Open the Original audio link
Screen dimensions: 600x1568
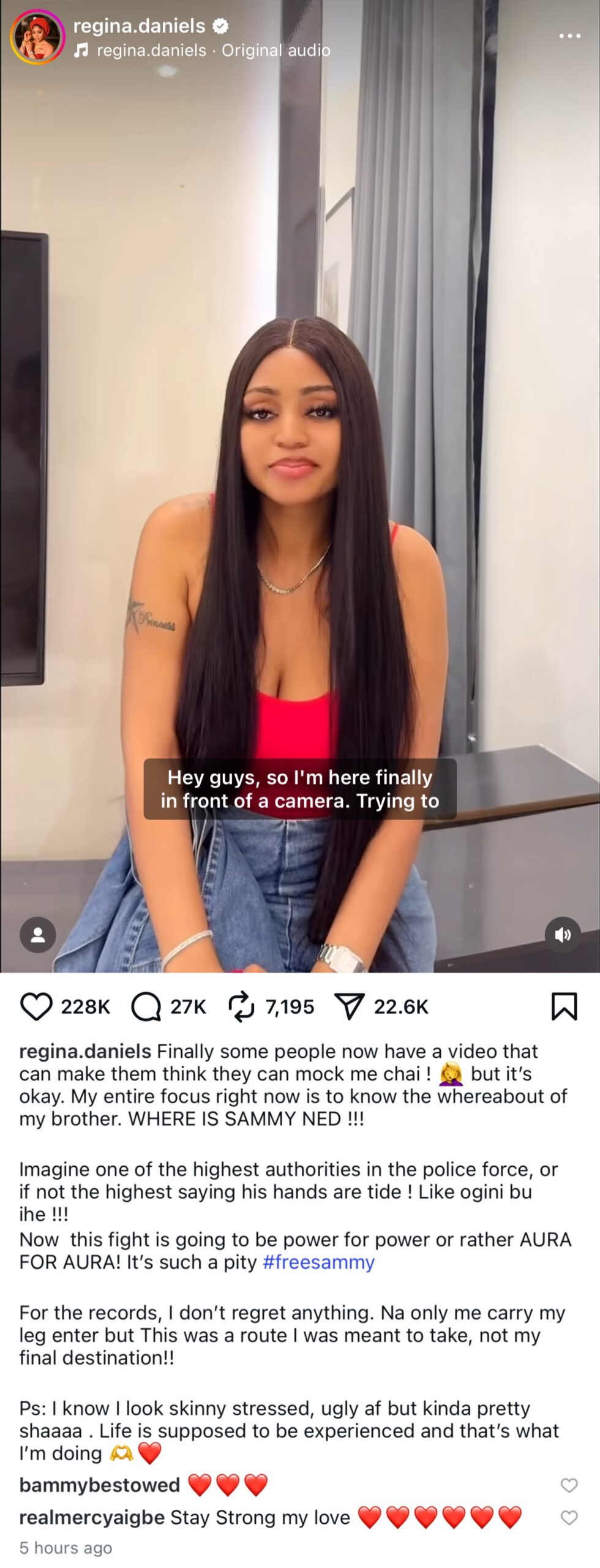click(x=275, y=50)
